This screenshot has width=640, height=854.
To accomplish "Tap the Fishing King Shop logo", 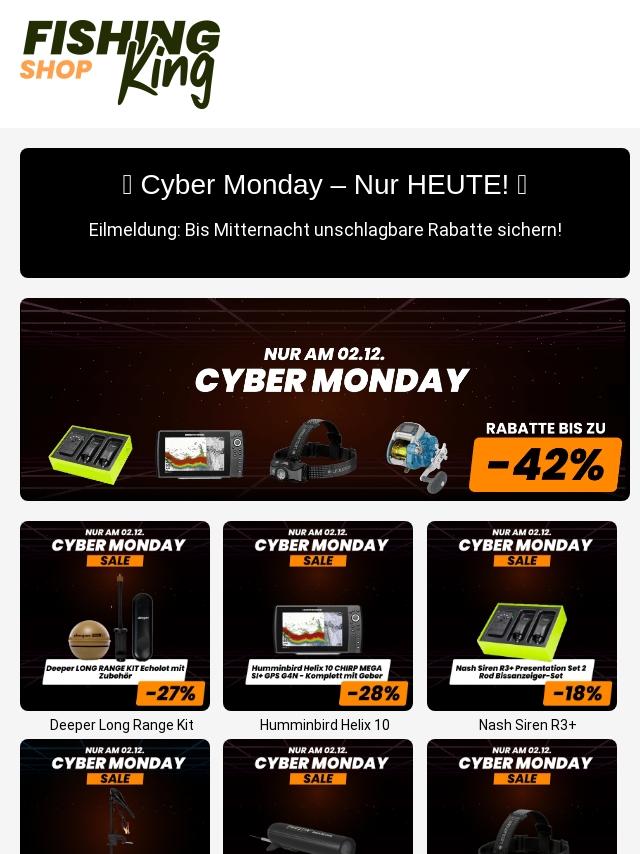I will 120,64.
